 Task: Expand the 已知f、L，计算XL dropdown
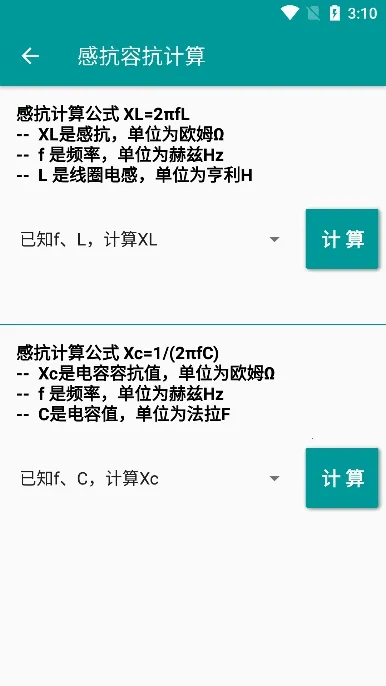click(150, 239)
